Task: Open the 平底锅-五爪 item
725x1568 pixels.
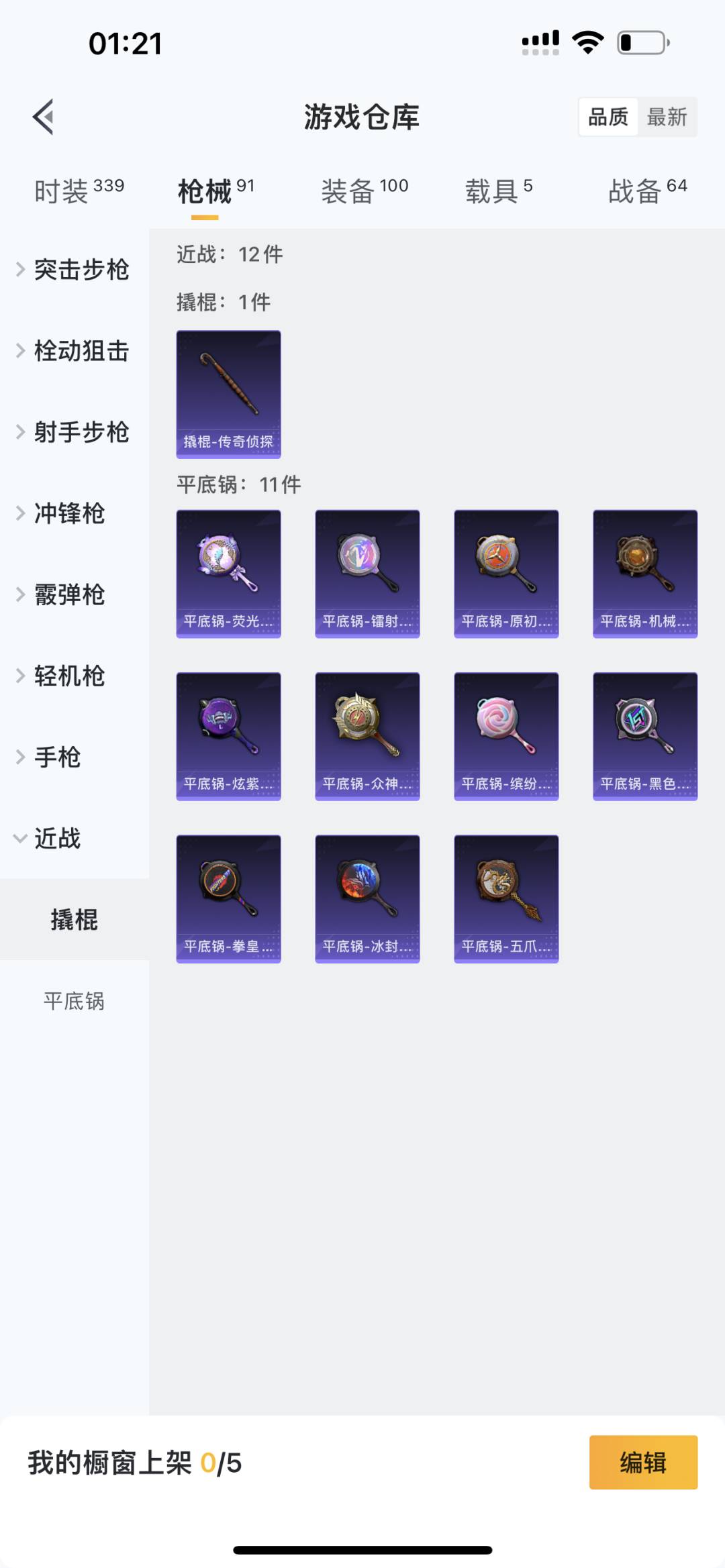Action: coord(506,898)
